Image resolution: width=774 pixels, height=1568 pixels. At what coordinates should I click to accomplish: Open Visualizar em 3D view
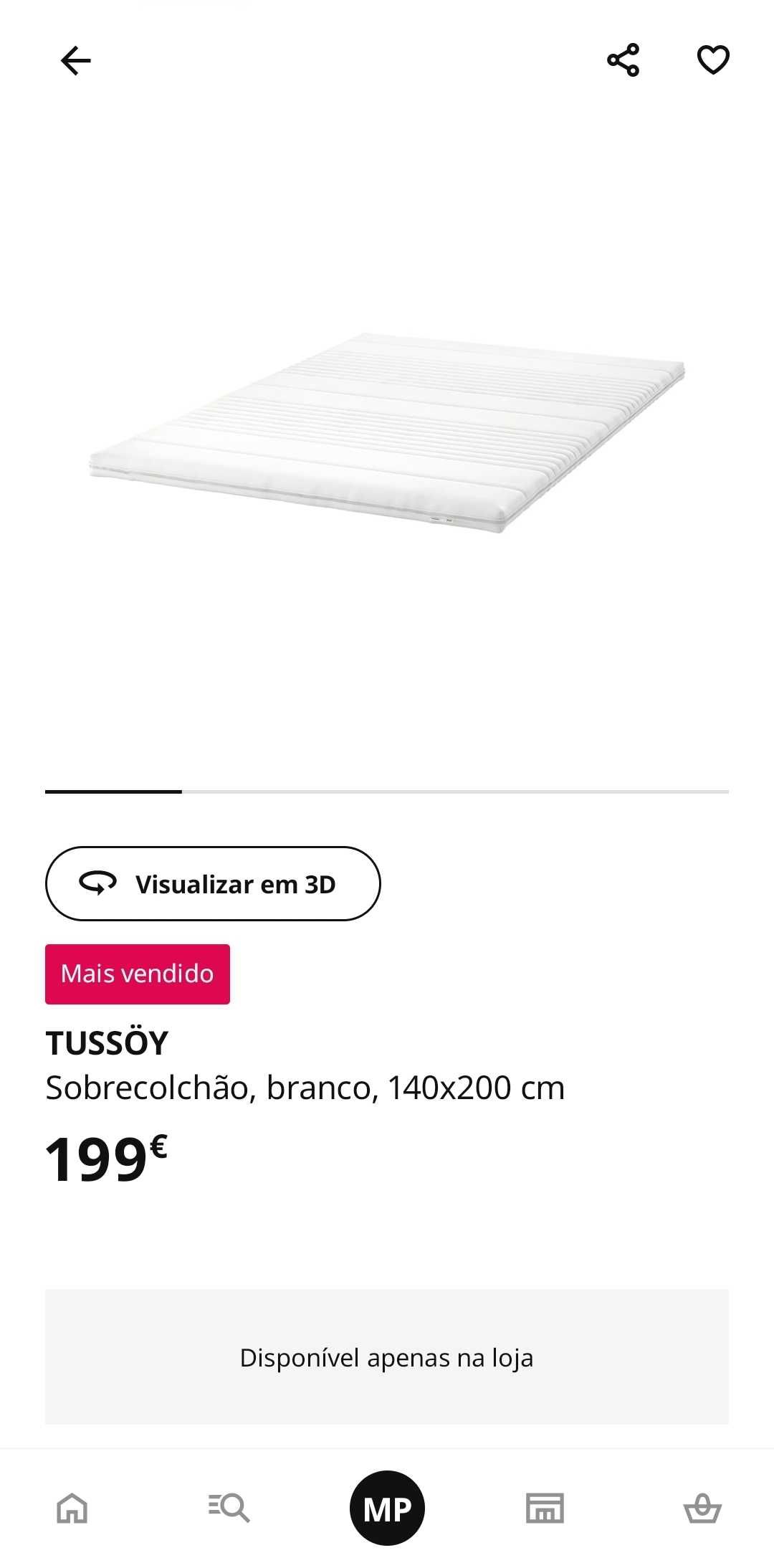[213, 883]
